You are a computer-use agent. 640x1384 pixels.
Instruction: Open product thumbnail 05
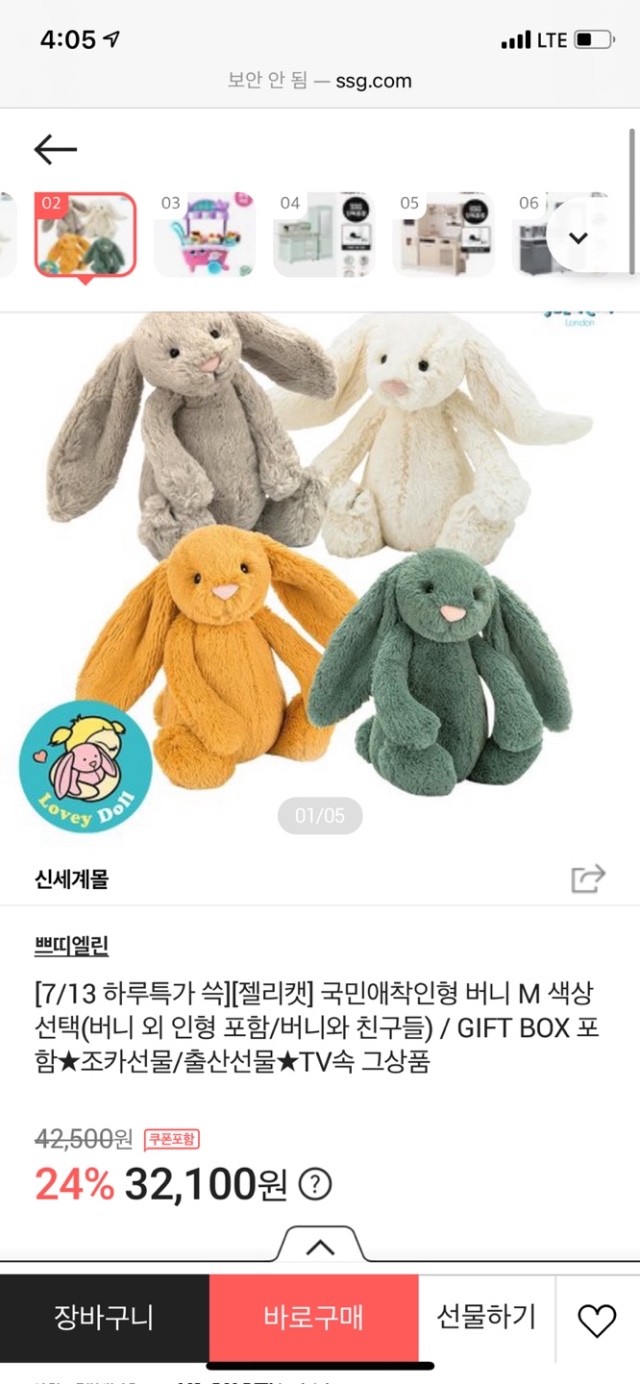pyautogui.click(x=443, y=235)
